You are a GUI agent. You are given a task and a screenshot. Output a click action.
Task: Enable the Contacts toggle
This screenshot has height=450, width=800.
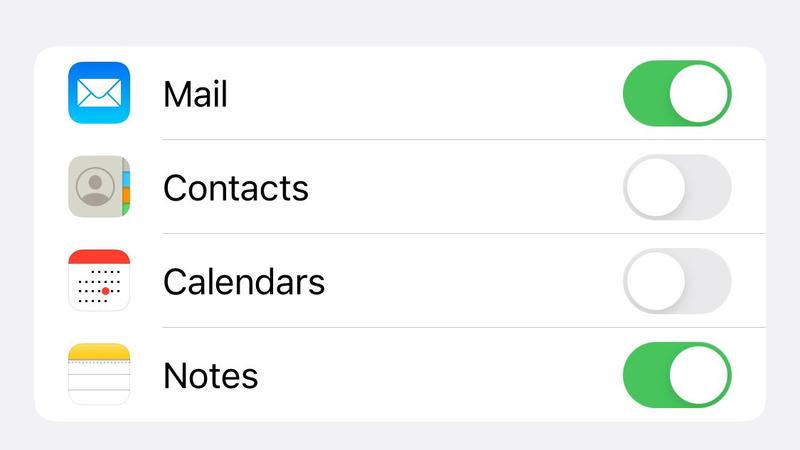(x=677, y=187)
